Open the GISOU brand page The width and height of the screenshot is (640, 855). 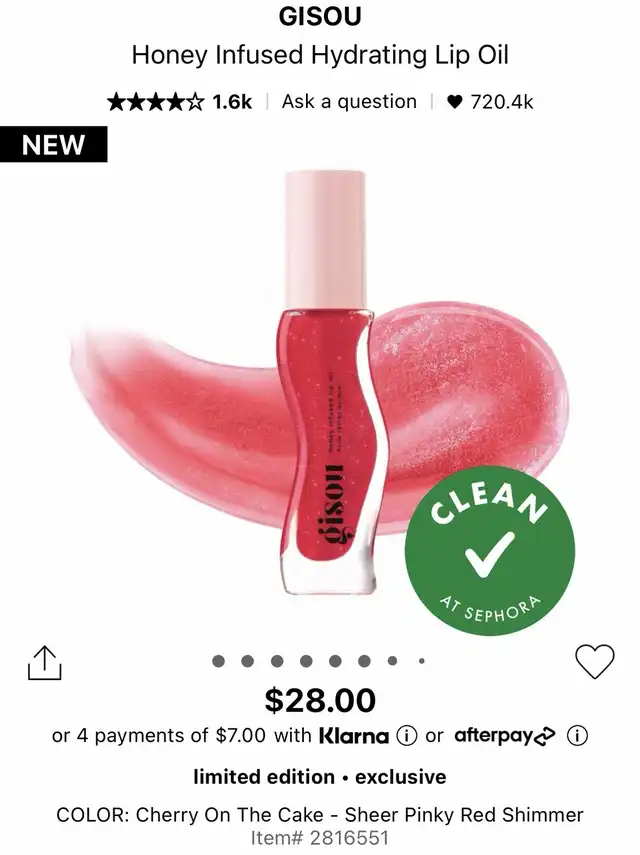point(320,17)
